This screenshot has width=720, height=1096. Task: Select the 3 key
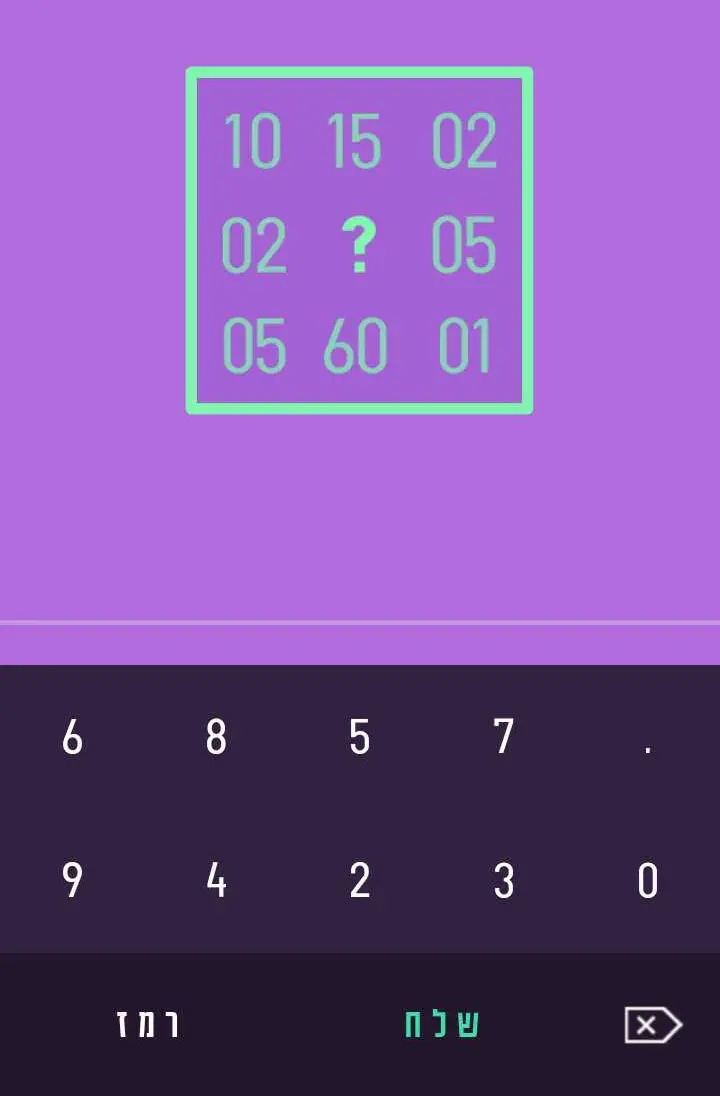504,881
